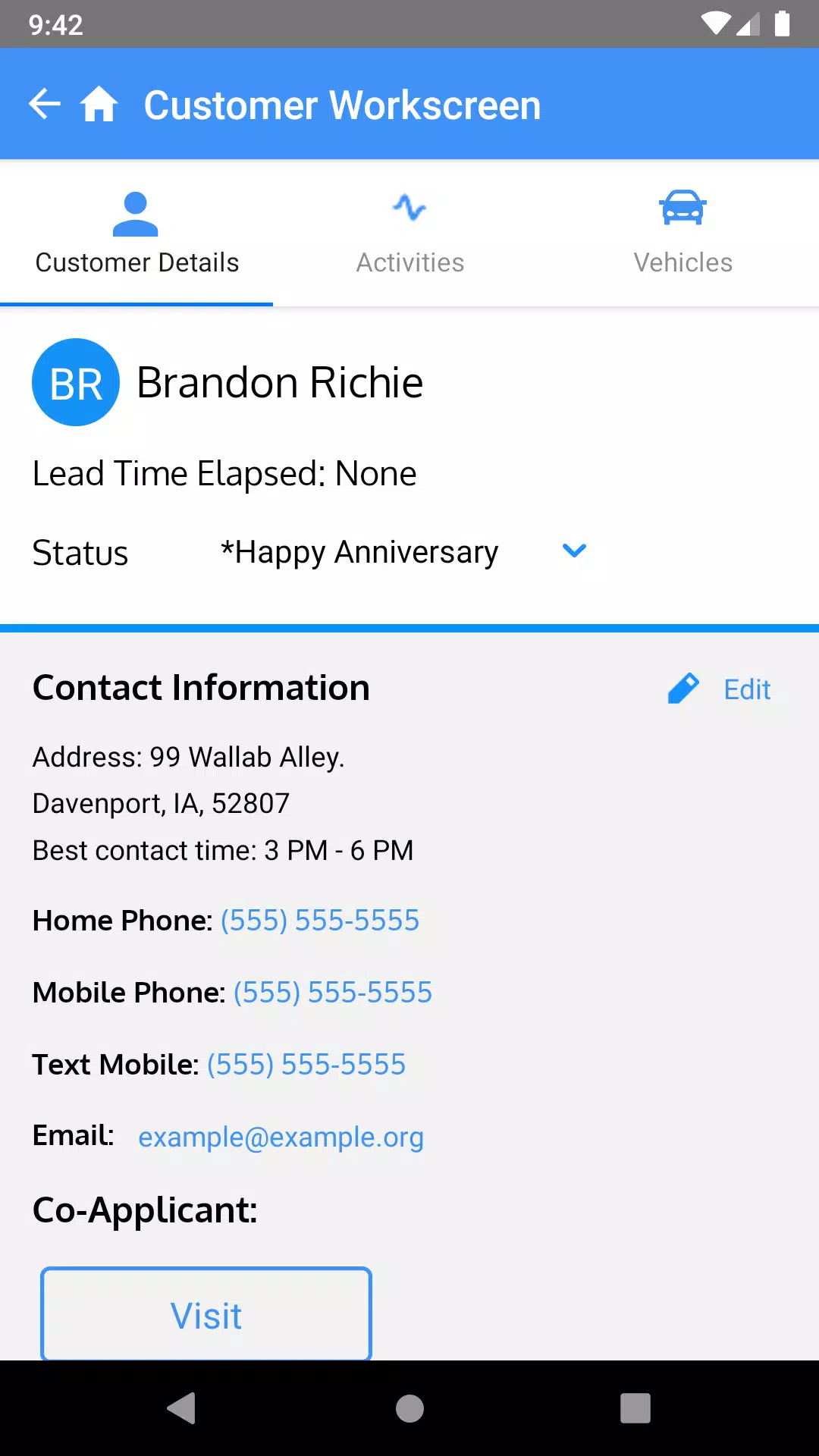Screen dimensions: 819x1456
Task: Open the home icon in the app bar
Action: (99, 104)
